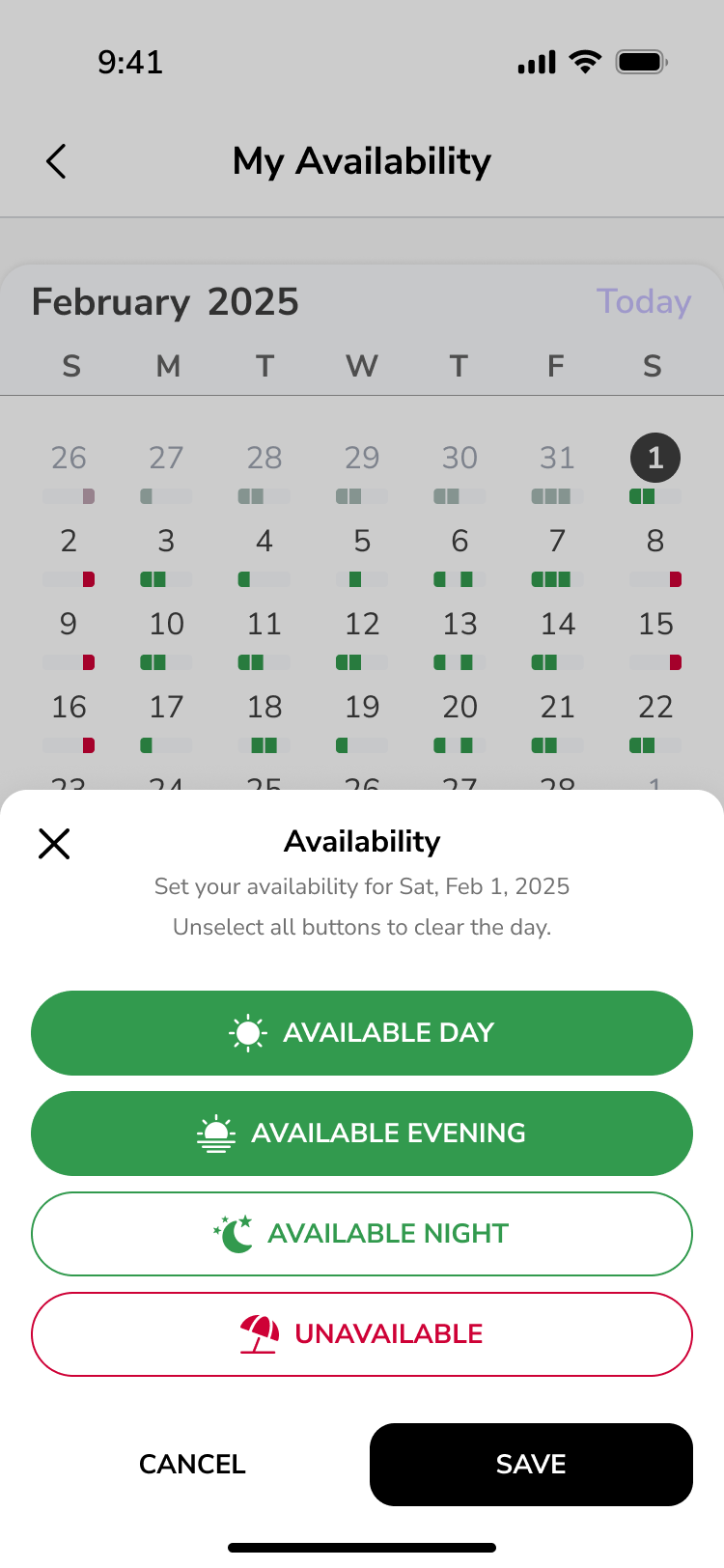Viewport: 724px width, 1568px height.
Task: Close the Availability dialog with the X
Action: click(54, 844)
